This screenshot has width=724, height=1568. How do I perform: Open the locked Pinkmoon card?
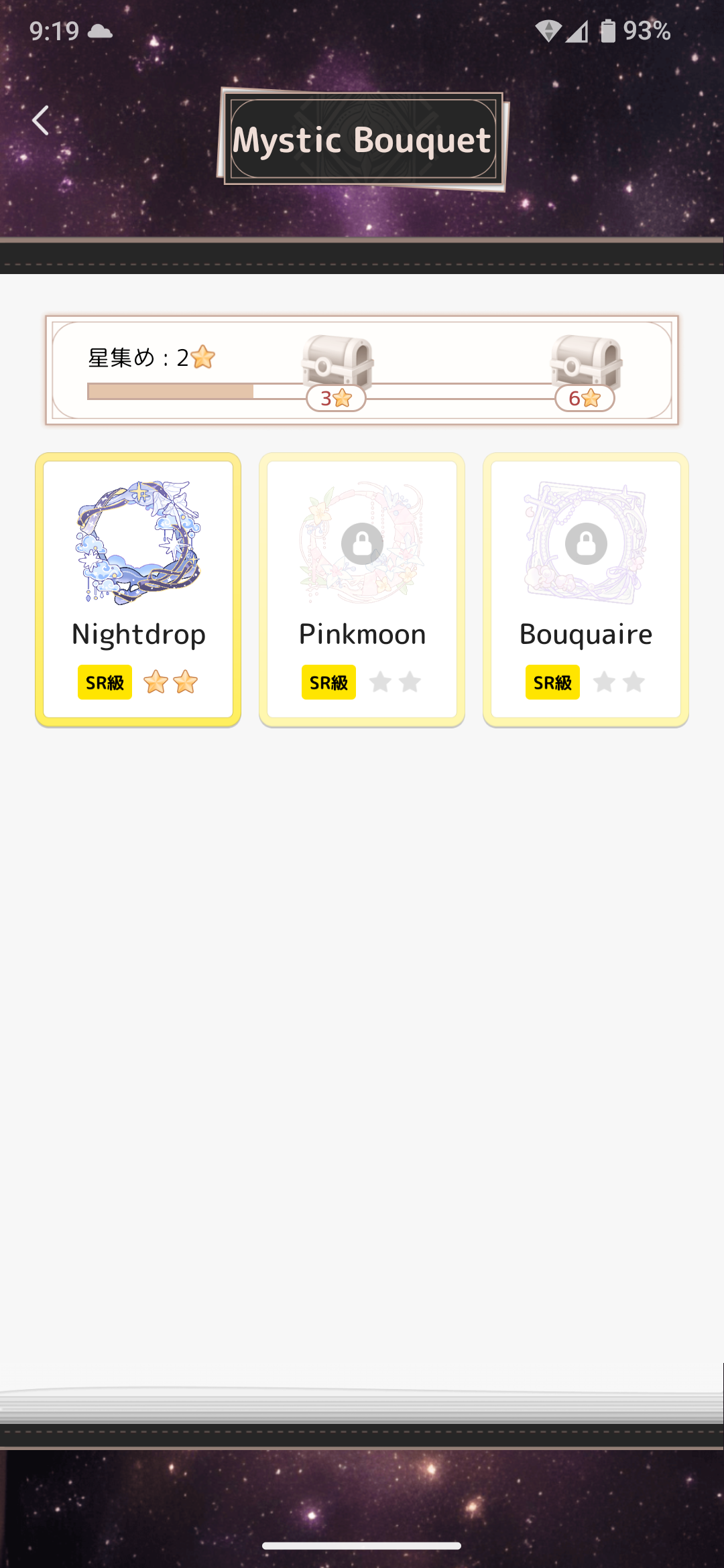(x=362, y=588)
